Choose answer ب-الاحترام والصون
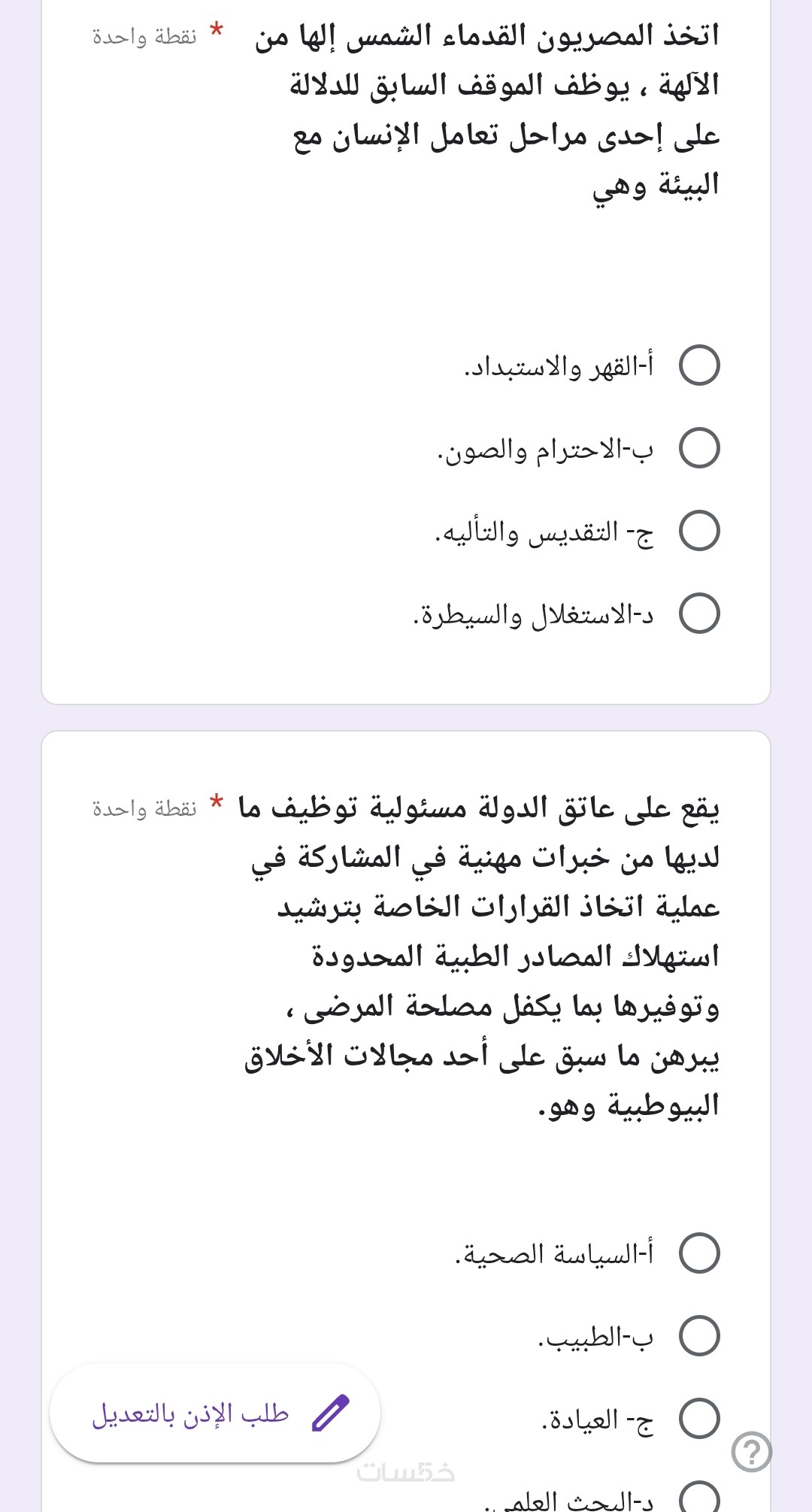The width and height of the screenshot is (812, 1512). [x=699, y=448]
